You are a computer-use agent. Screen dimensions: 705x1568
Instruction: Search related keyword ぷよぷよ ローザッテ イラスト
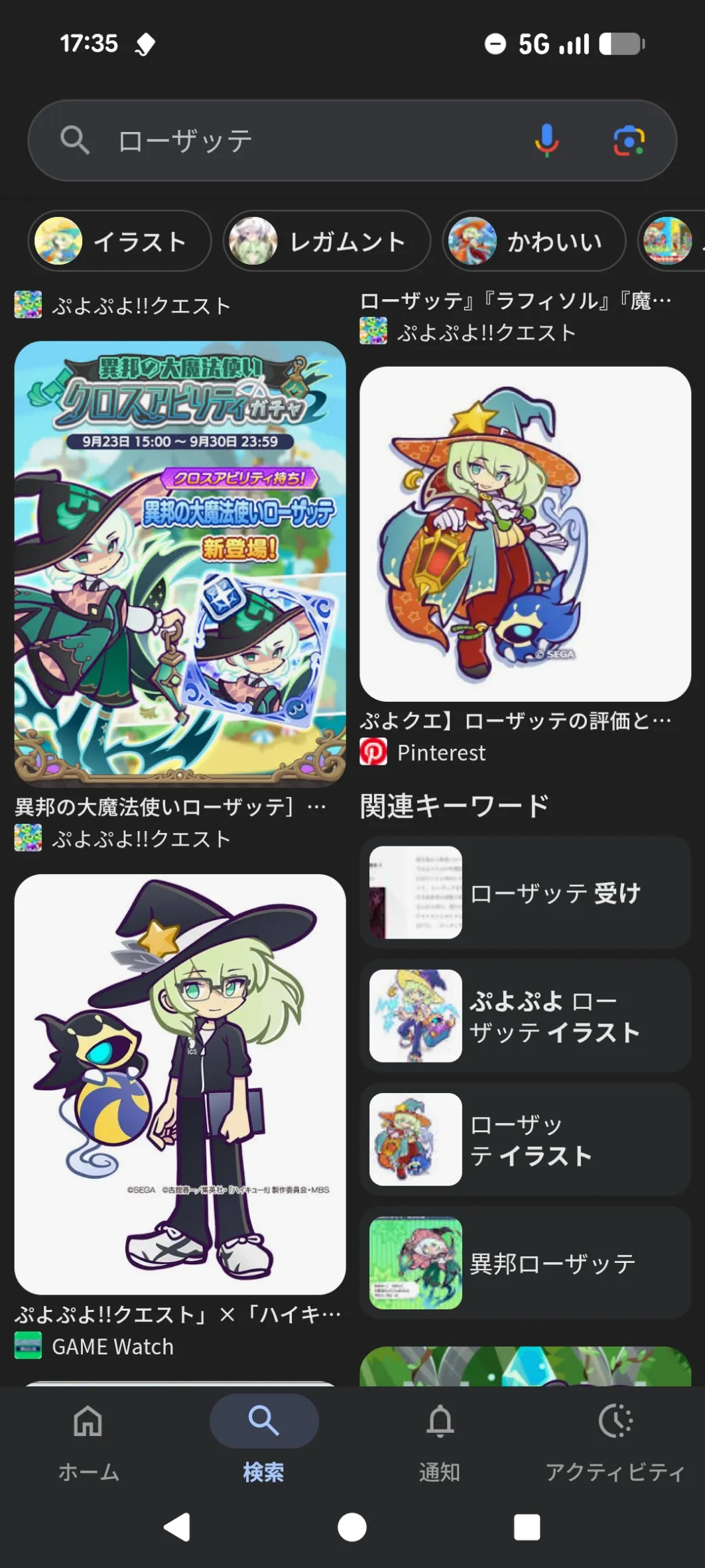coord(525,1016)
